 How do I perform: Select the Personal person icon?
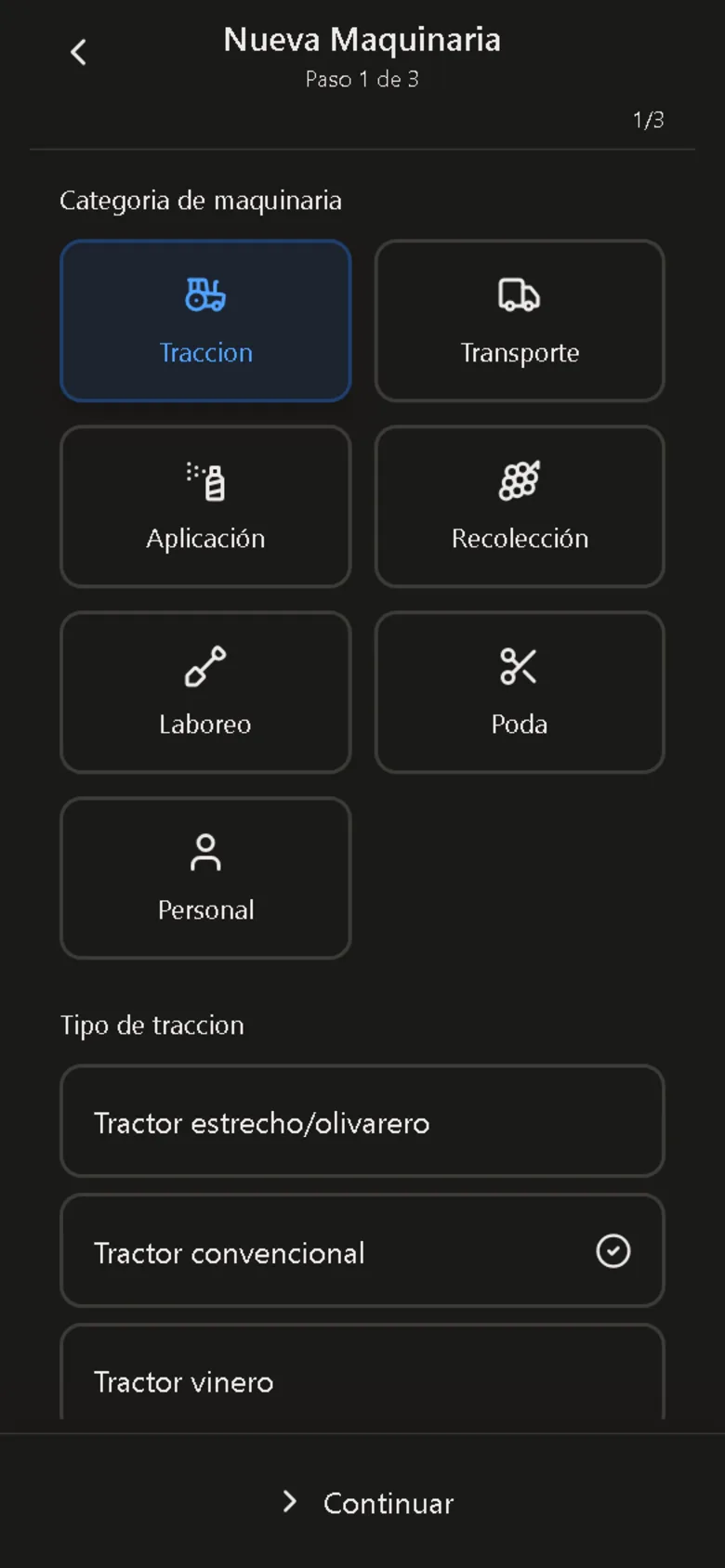(x=205, y=851)
